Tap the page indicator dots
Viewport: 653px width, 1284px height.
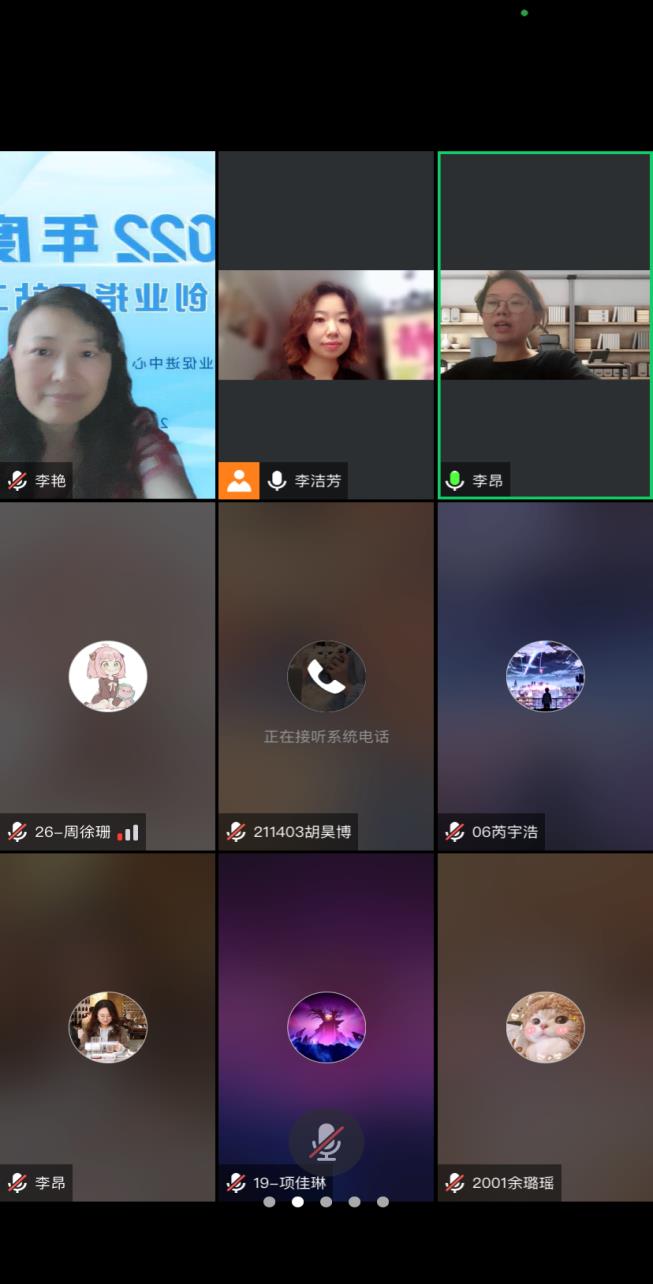coord(326,1202)
